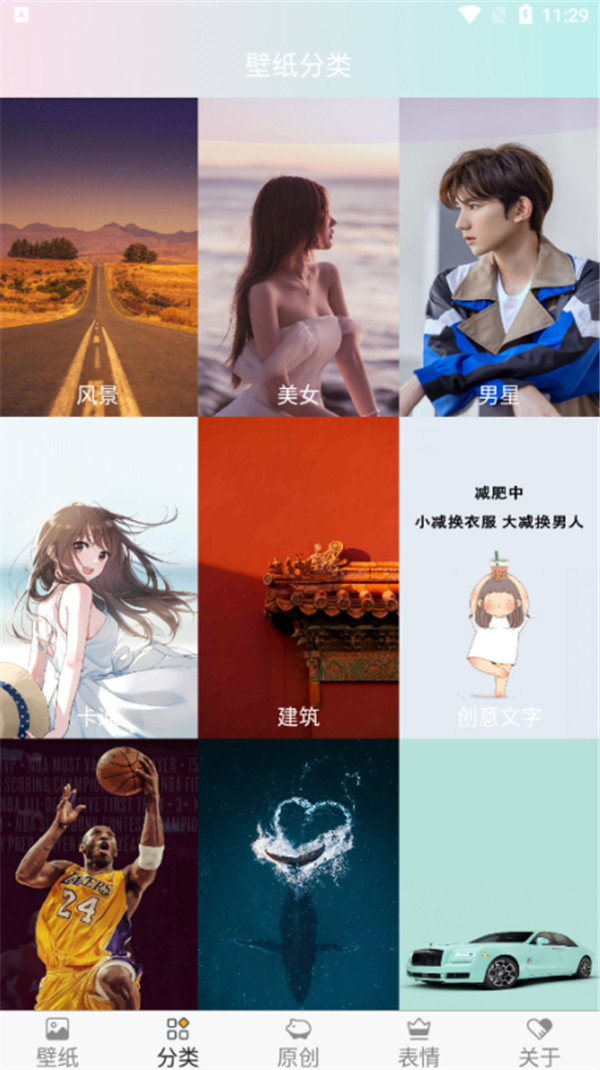
Task: Open the whale heart category tile
Action: point(298,875)
